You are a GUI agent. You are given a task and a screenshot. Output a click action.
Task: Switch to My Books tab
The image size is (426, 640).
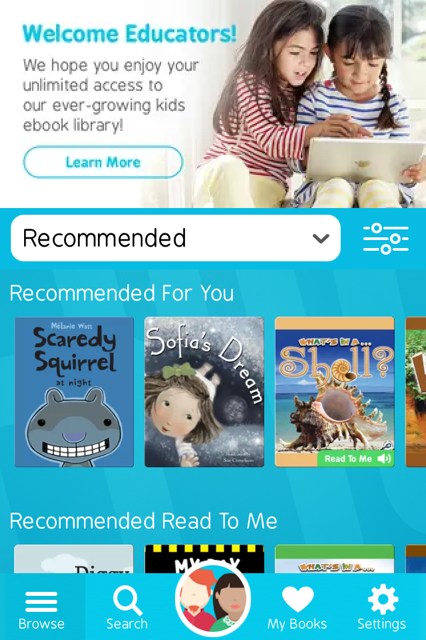297,608
